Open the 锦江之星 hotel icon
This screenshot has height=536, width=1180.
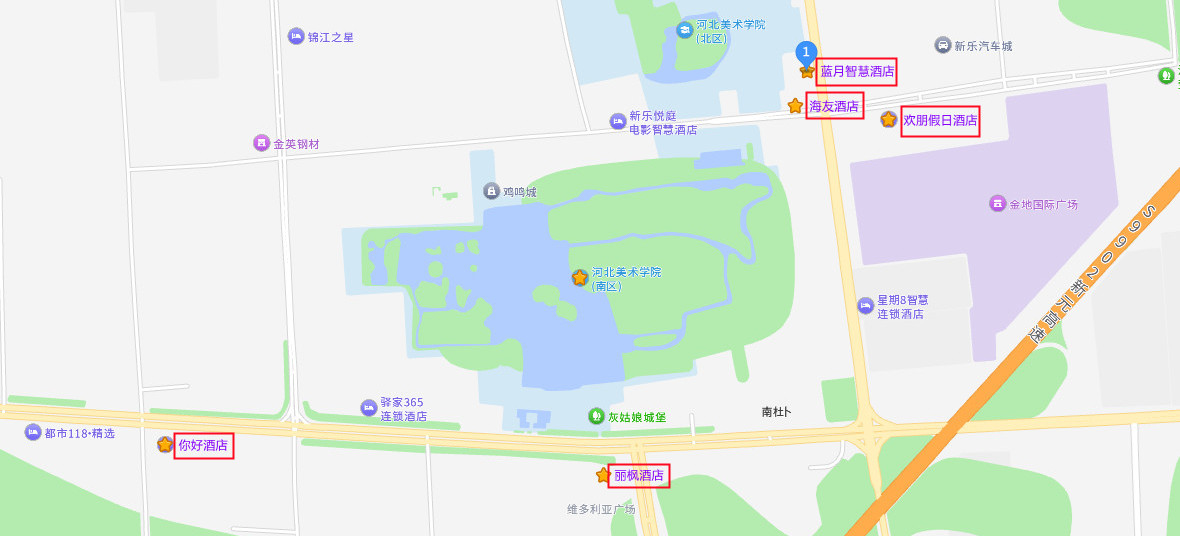click(295, 37)
